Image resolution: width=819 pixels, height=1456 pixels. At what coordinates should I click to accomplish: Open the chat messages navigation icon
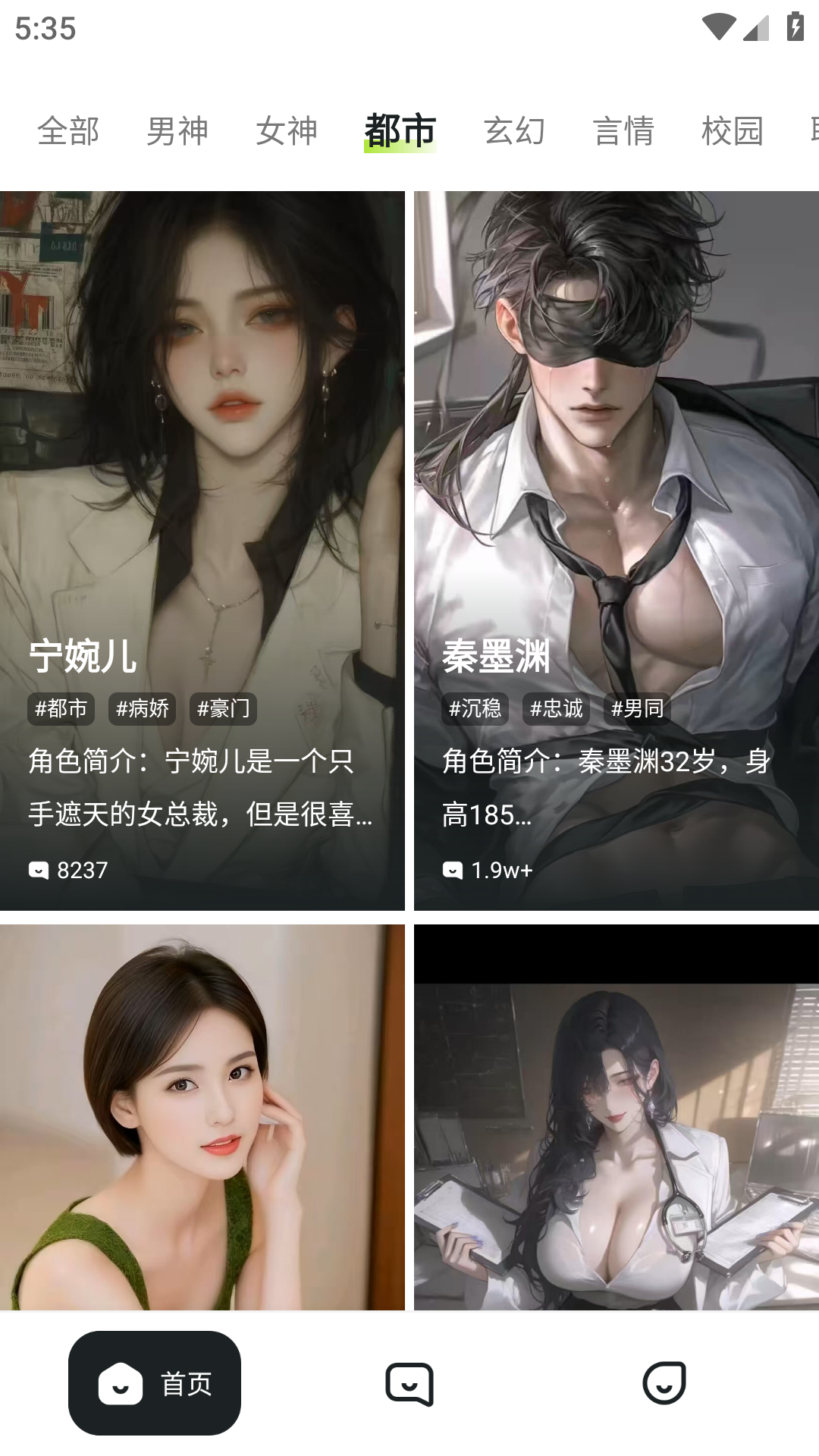(409, 1383)
